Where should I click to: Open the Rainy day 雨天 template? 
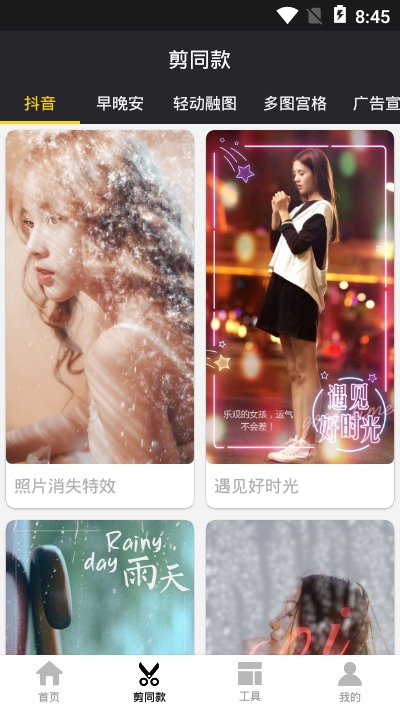point(100,587)
